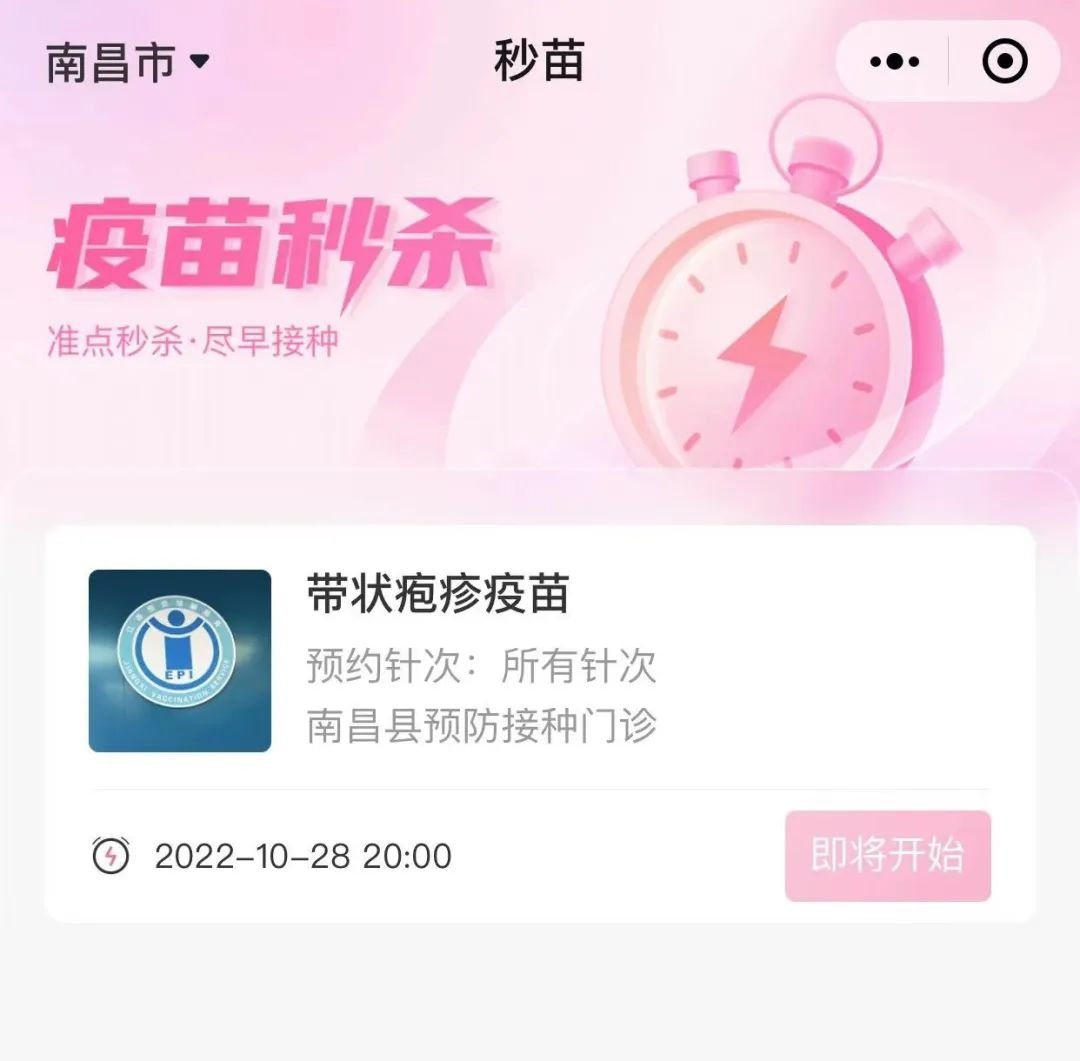Open the 南昌市 city dropdown
Screen dimensions: 1080x1061
128,62
